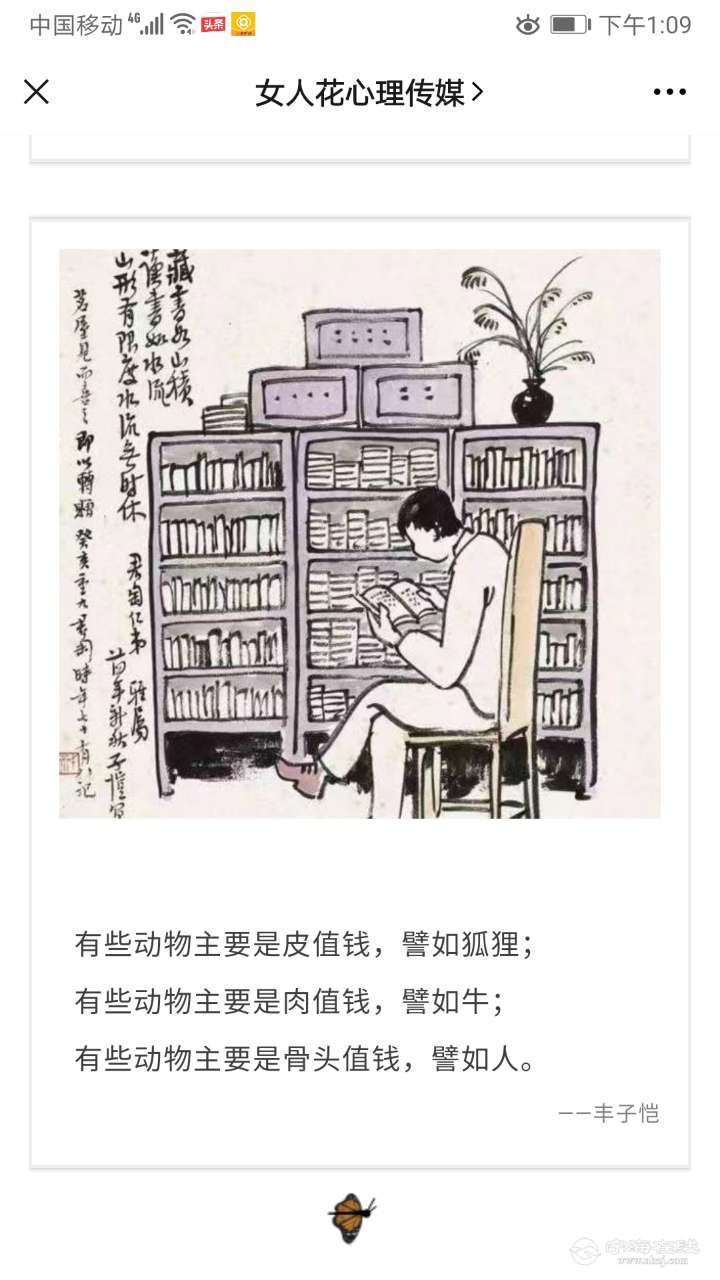View the 丰子恺 bookshelf painting image

(x=360, y=533)
